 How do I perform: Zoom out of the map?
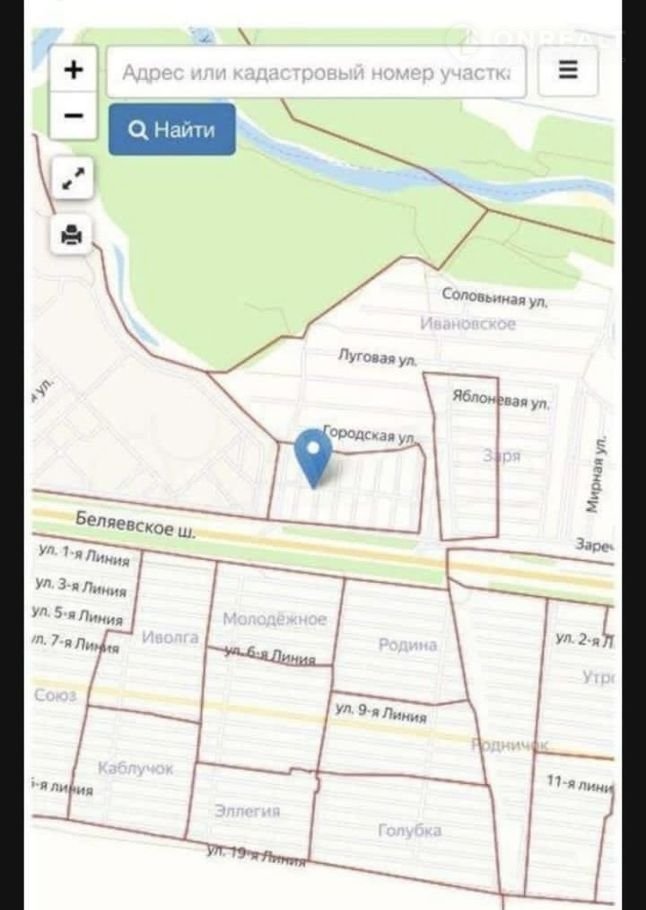tap(73, 116)
